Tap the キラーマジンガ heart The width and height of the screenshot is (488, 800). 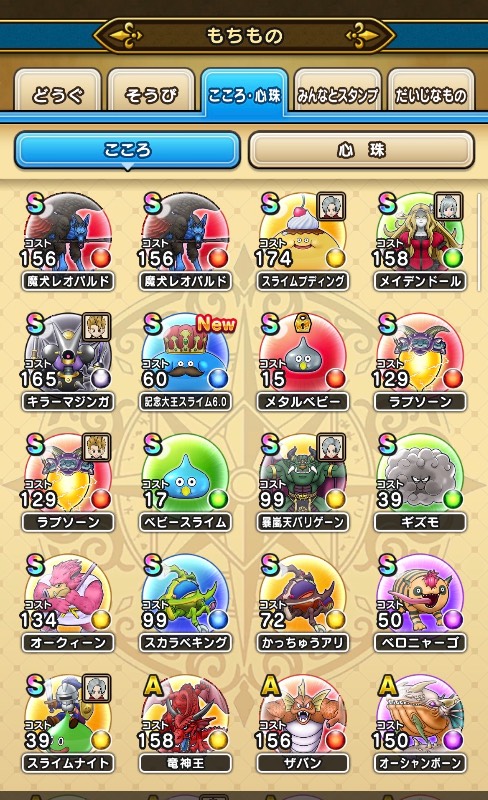68,361
